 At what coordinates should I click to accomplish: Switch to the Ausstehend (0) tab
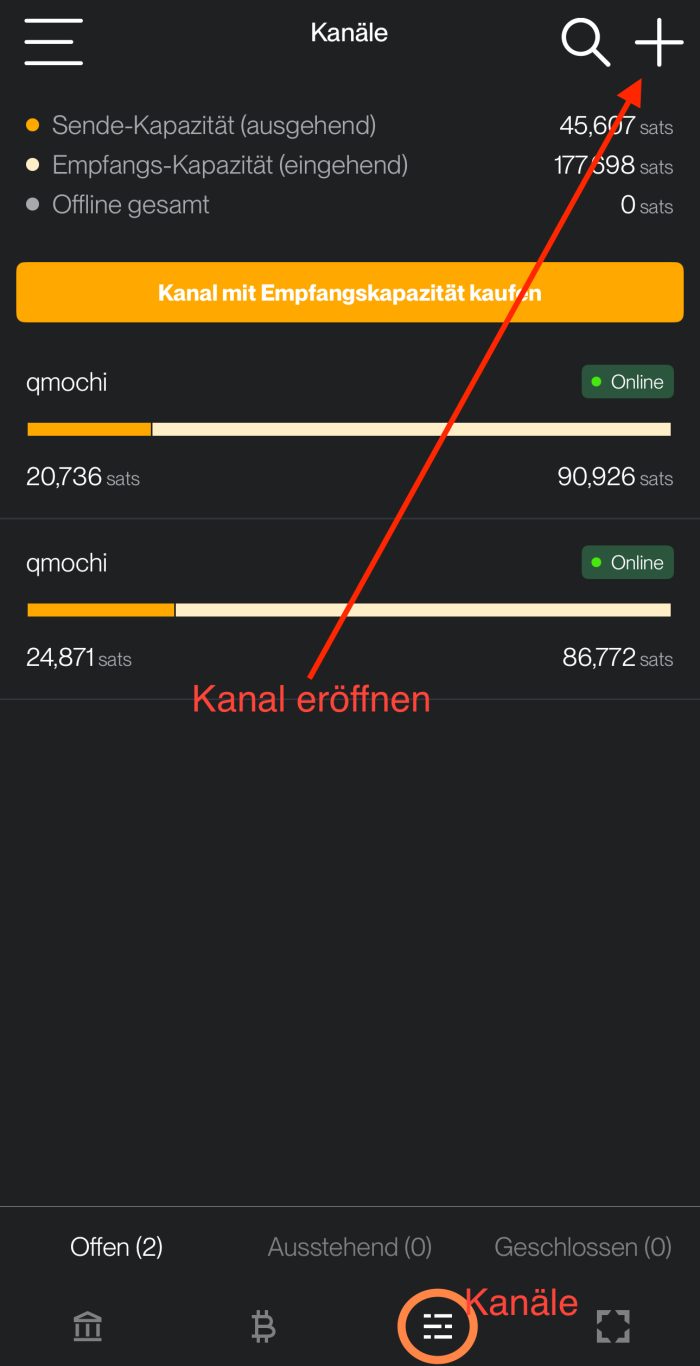pos(350,1247)
